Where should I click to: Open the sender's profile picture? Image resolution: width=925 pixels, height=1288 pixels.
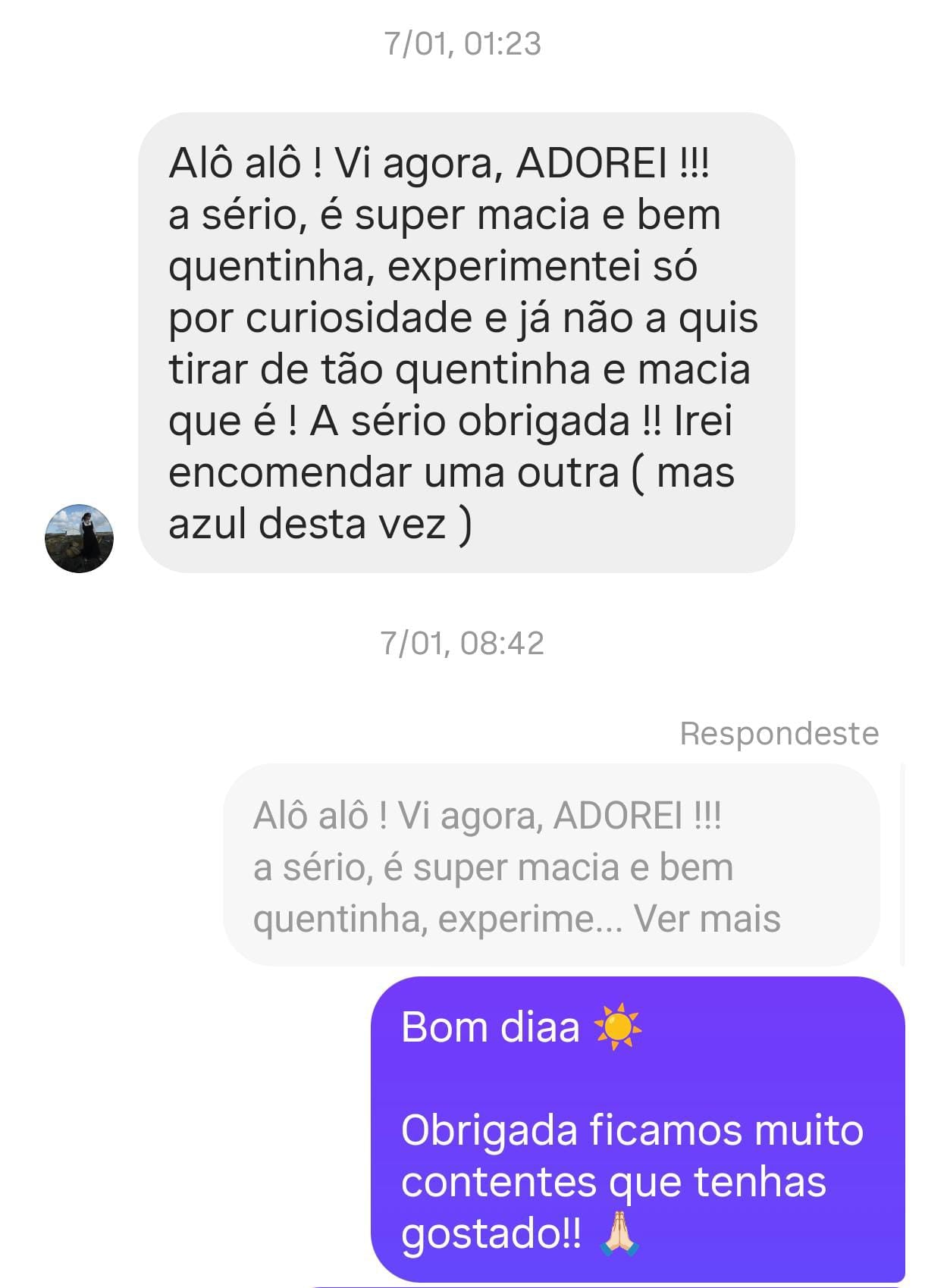point(79,537)
